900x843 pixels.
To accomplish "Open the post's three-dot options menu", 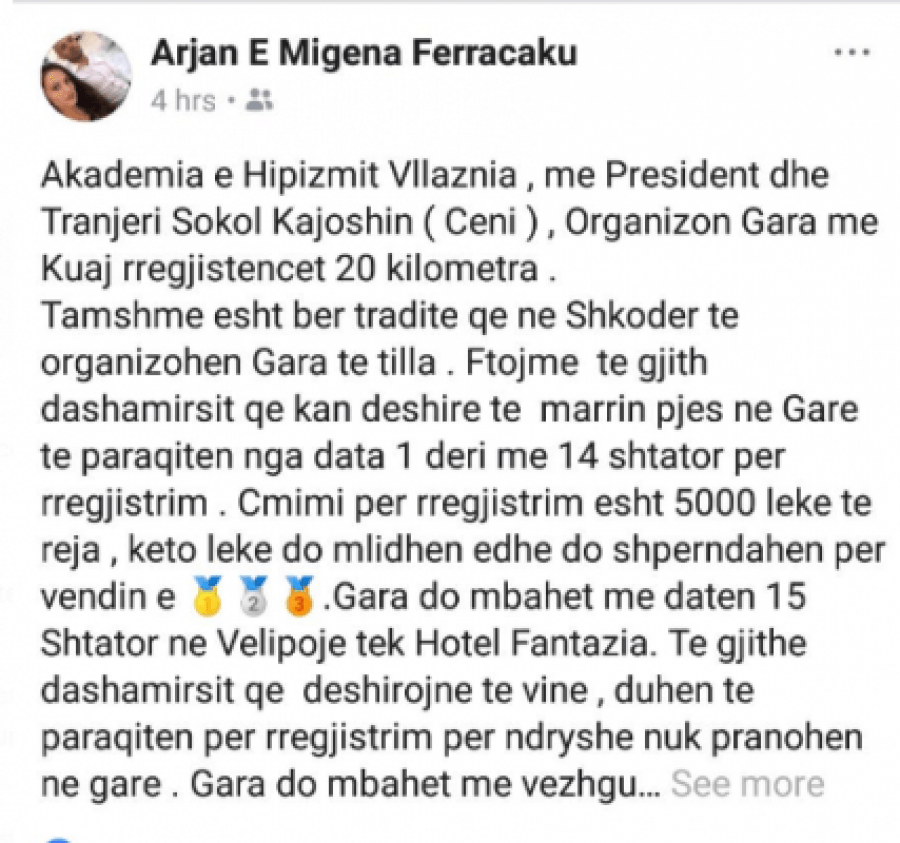I will coord(850,54).
